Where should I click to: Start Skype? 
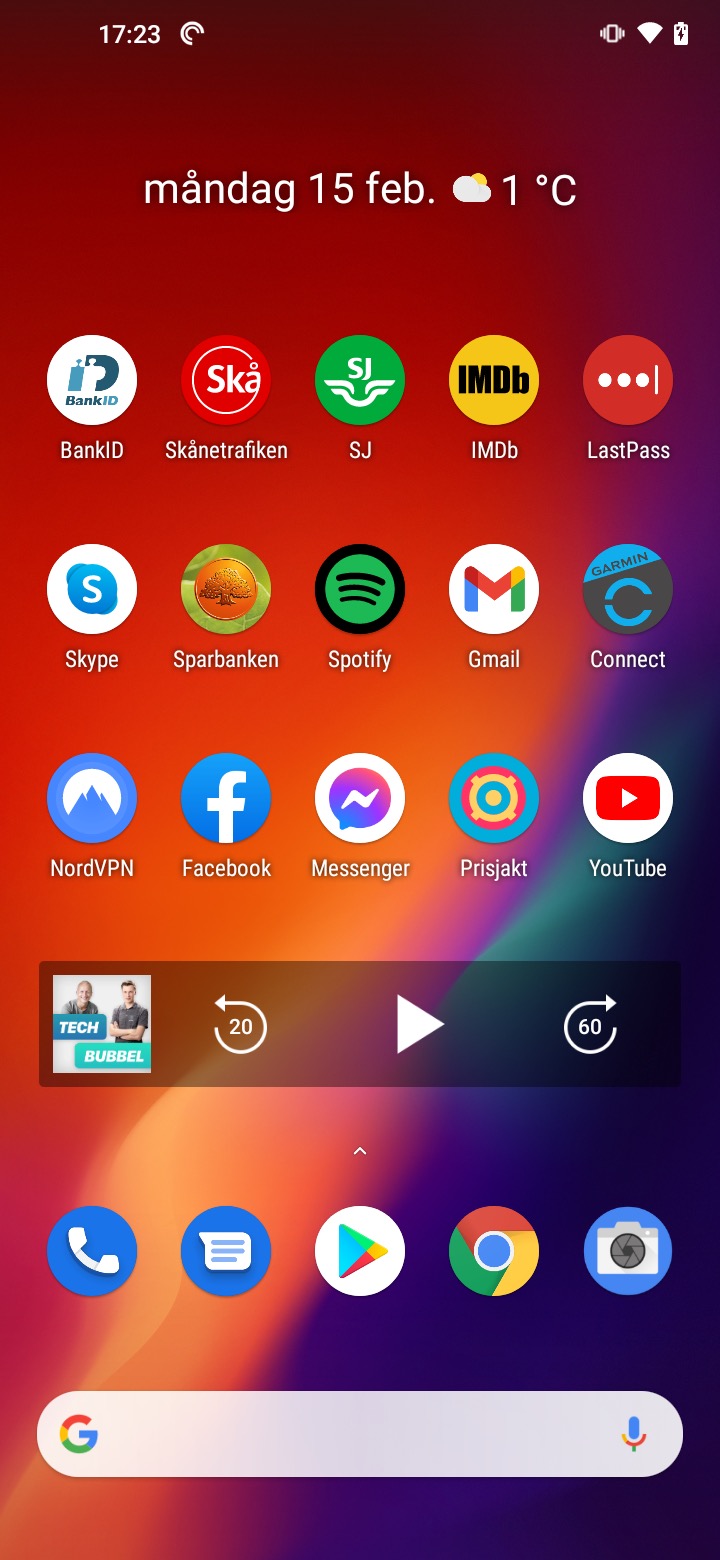92,590
